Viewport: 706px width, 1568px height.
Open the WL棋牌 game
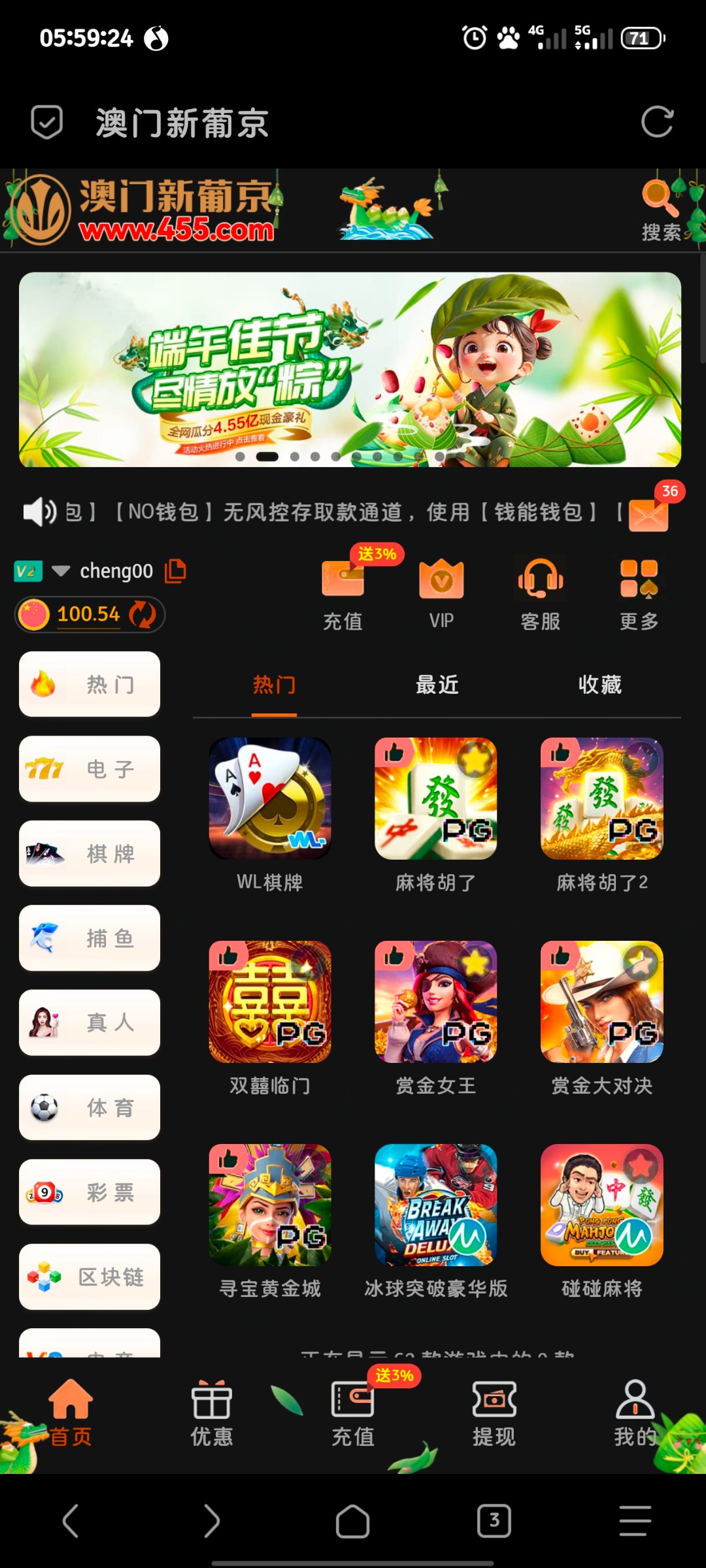pyautogui.click(x=270, y=798)
